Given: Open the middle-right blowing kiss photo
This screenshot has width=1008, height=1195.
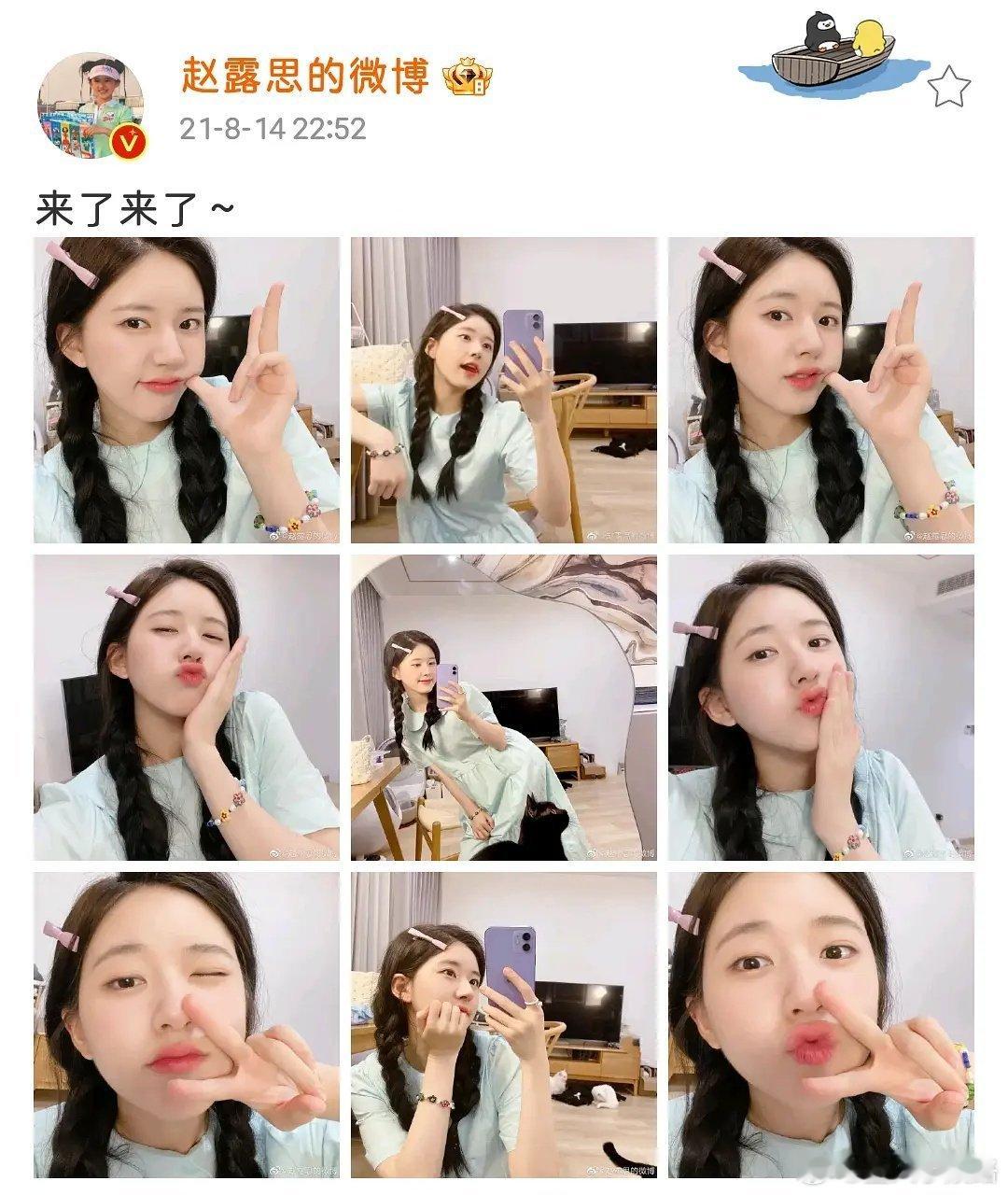Looking at the screenshot, I should [821, 705].
